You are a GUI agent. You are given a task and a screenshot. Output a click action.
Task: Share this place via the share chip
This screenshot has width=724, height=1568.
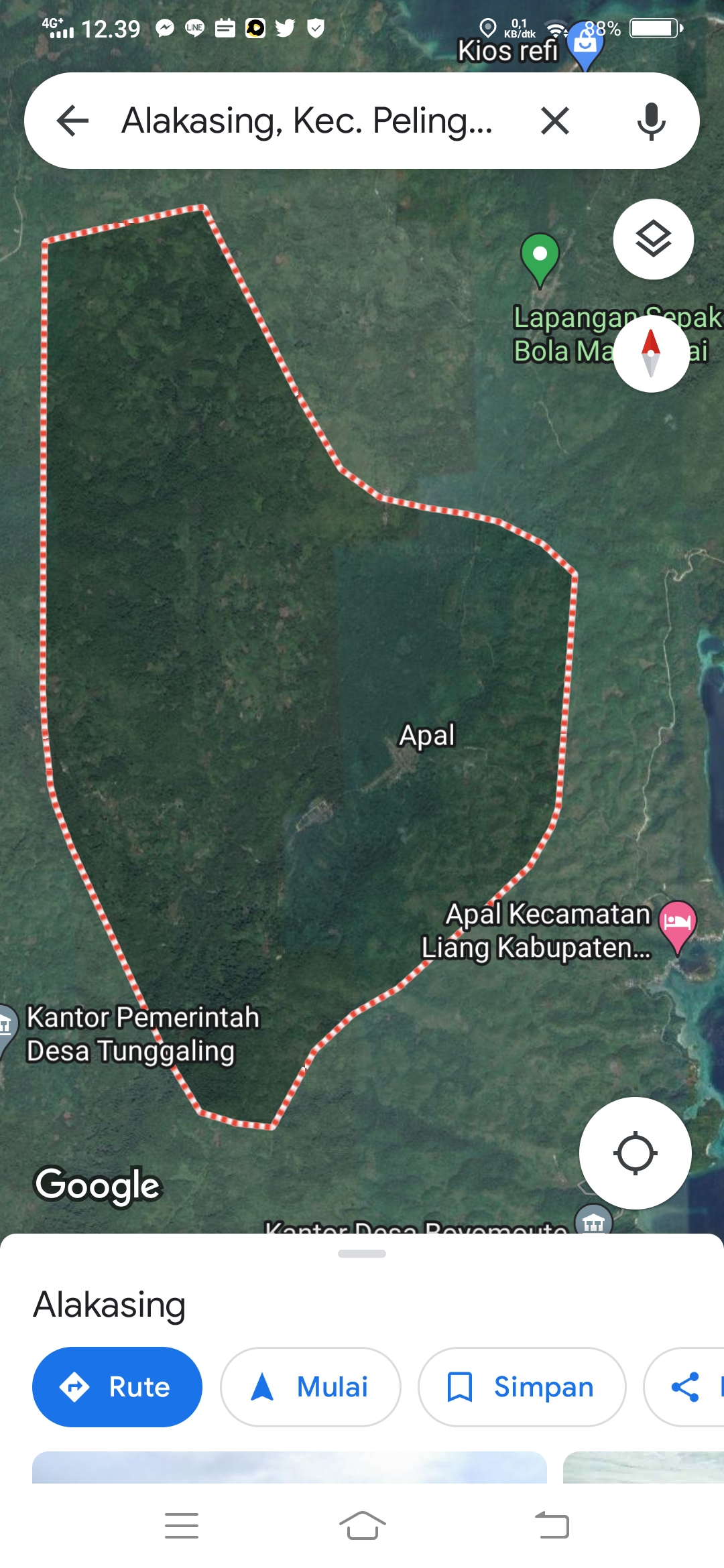coord(685,1386)
